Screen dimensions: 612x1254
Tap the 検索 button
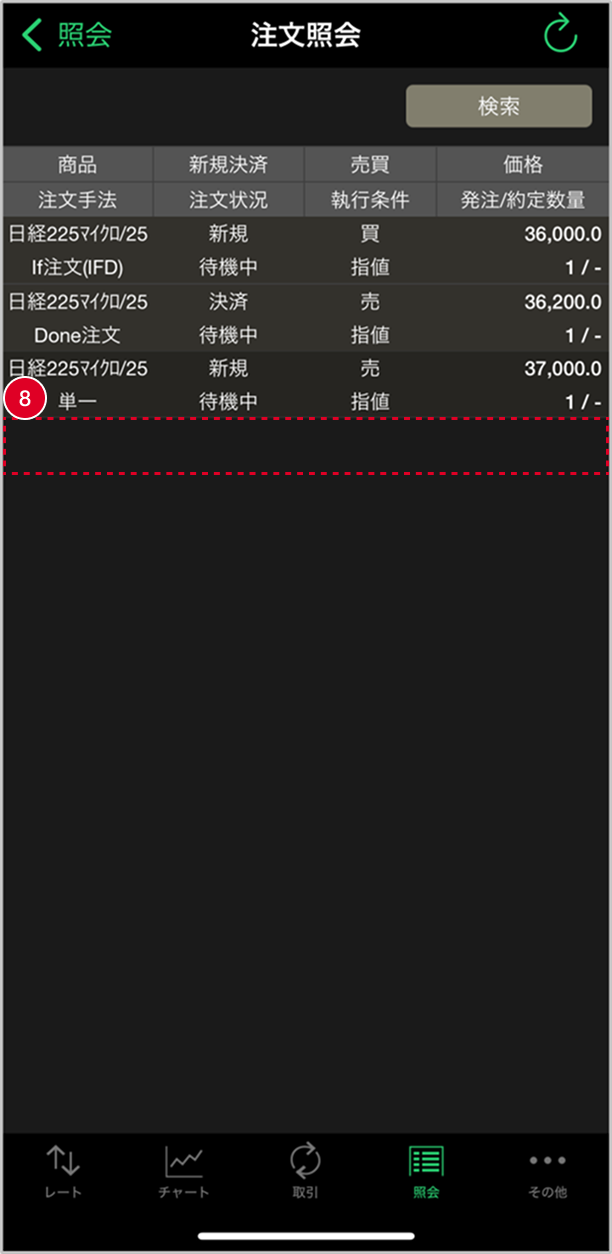499,106
